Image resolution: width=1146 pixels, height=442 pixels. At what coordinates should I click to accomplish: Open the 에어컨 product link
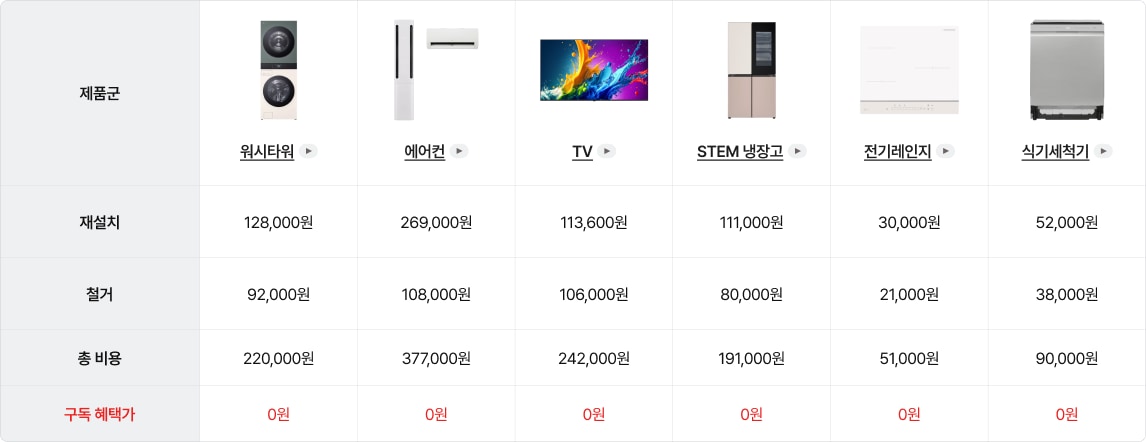tap(425, 152)
